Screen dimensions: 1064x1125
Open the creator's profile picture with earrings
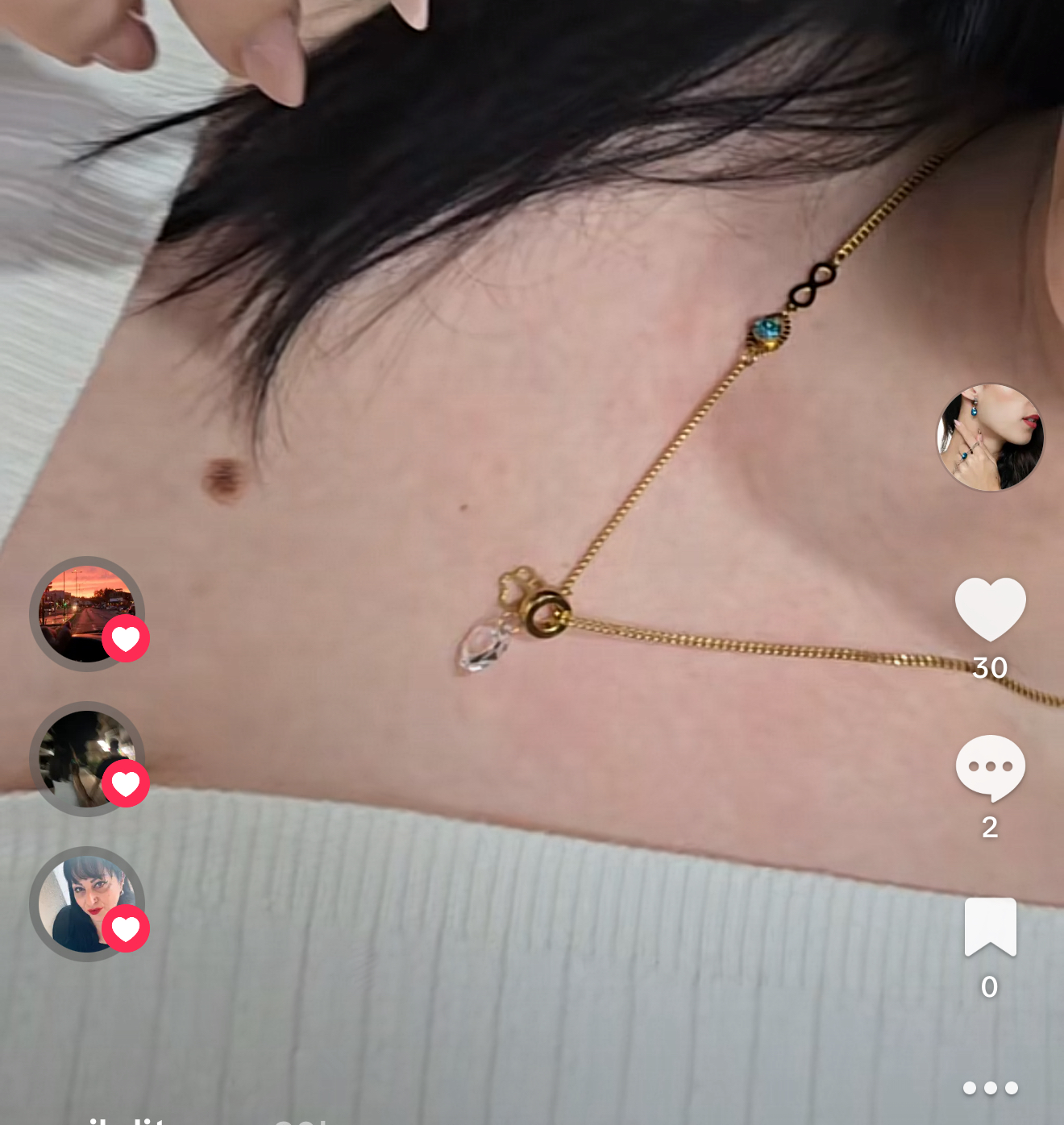[x=990, y=438]
